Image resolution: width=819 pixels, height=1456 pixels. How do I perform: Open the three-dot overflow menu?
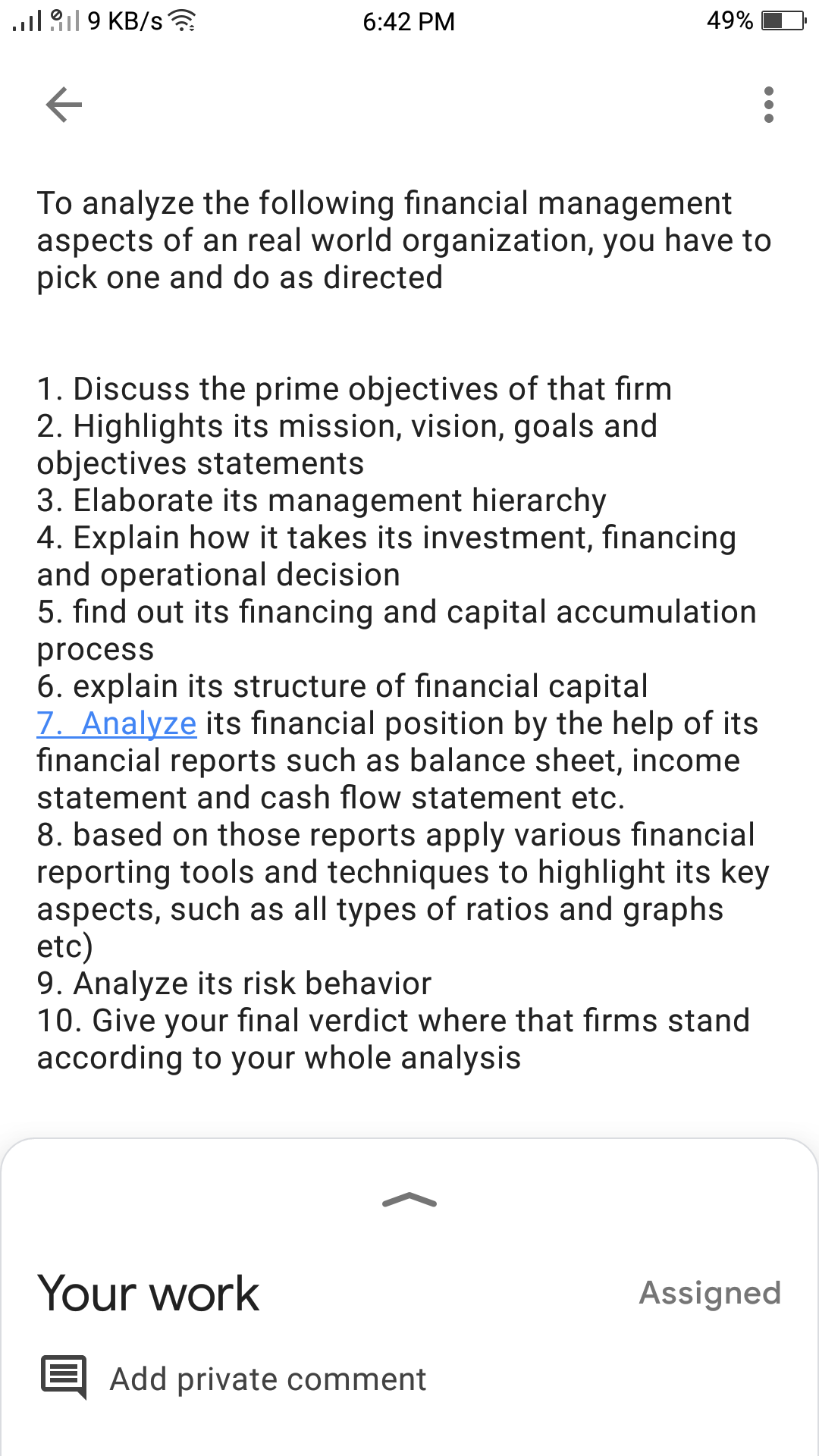pos(768,105)
